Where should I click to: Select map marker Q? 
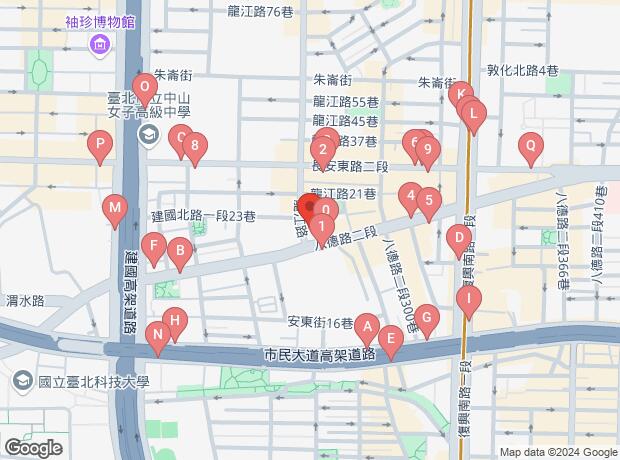531,147
